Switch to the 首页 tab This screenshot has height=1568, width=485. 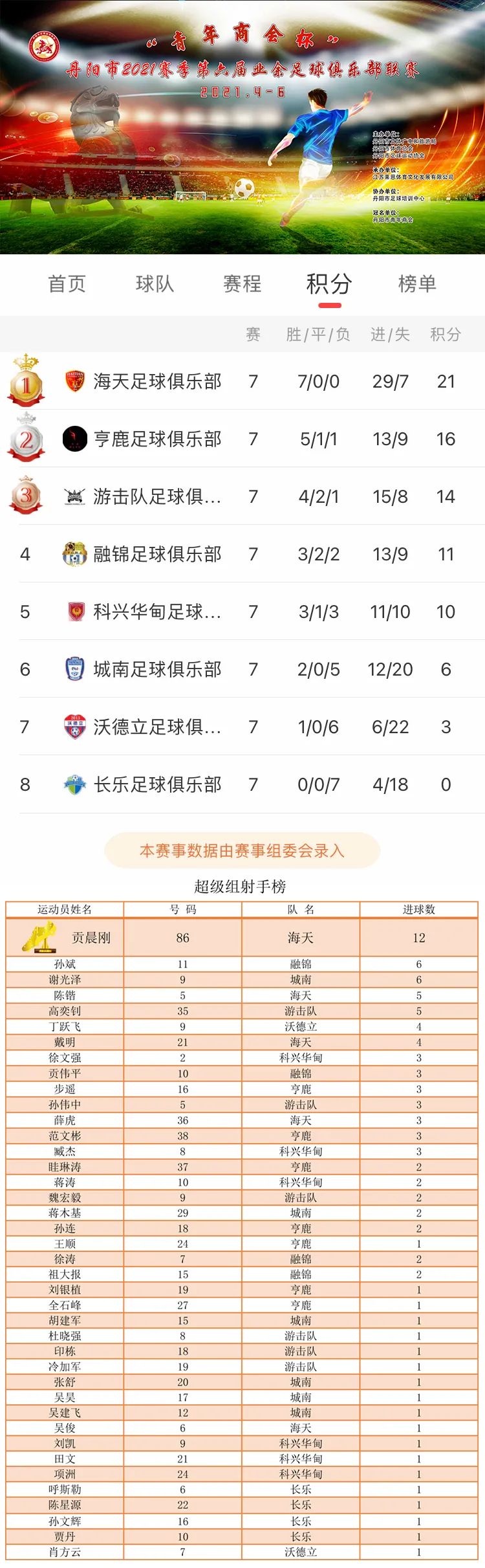(67, 283)
